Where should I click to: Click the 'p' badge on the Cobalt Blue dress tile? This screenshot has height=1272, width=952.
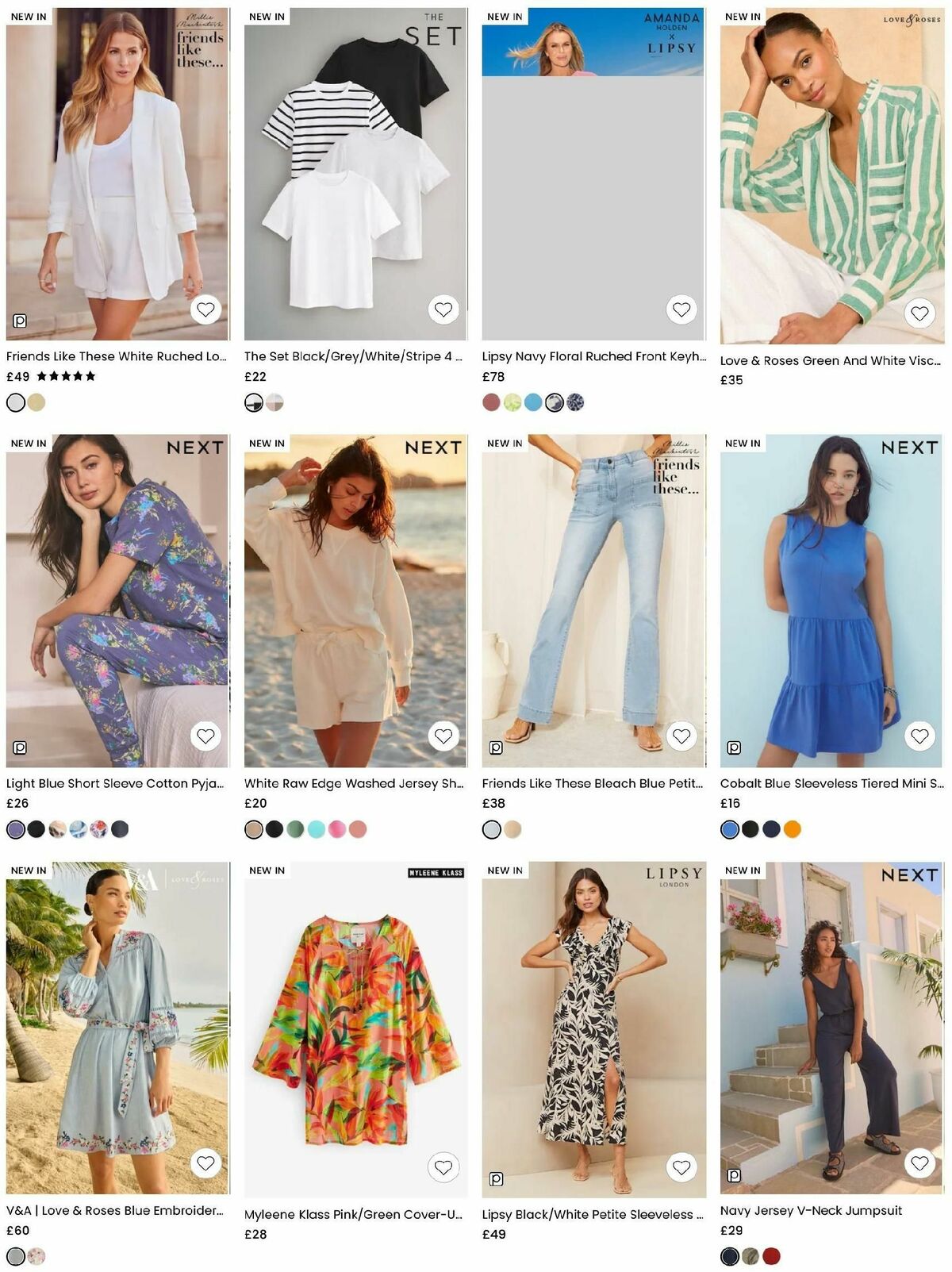(733, 746)
